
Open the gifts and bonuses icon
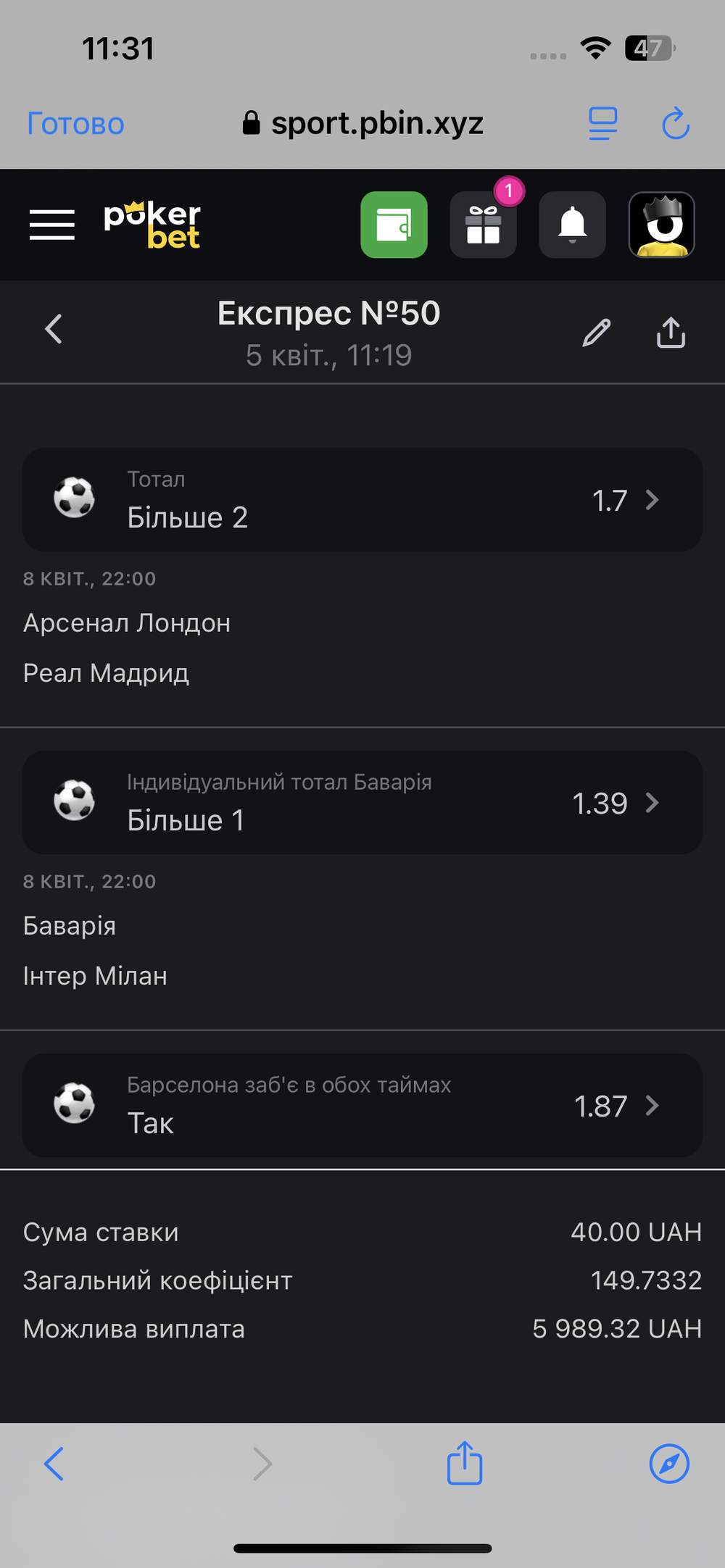pyautogui.click(x=484, y=225)
